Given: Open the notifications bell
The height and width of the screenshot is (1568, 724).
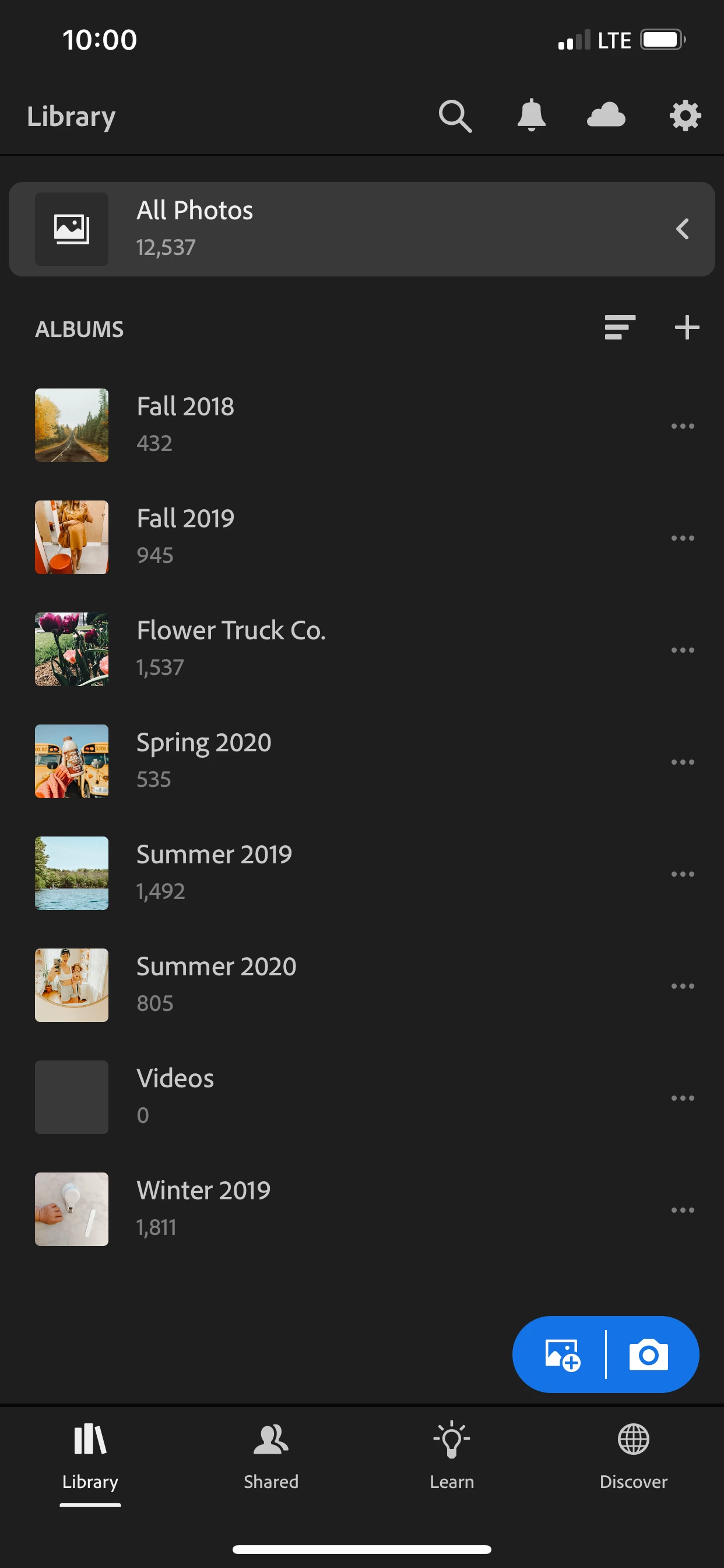Looking at the screenshot, I should (x=531, y=115).
